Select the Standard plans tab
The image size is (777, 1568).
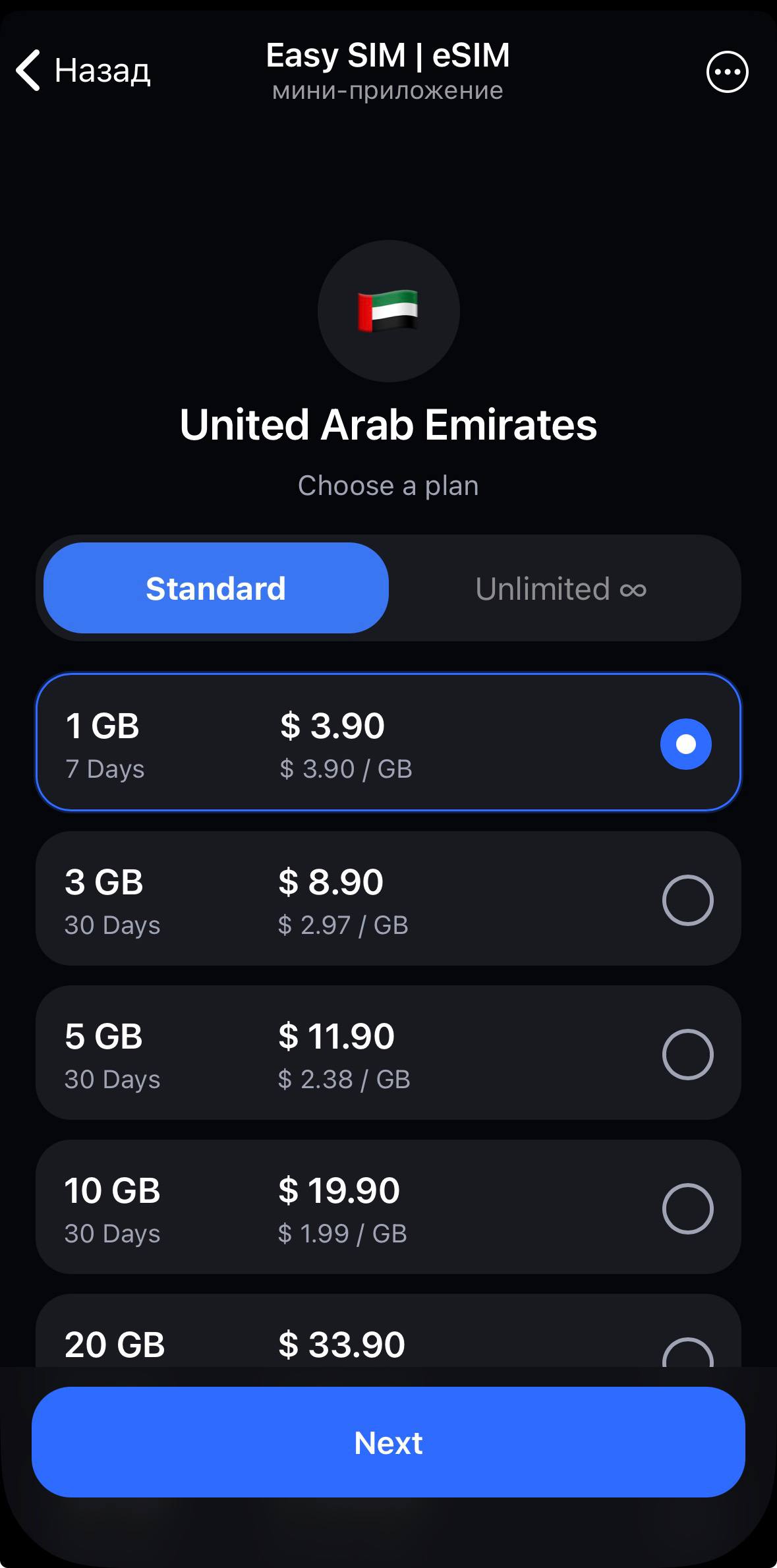(x=216, y=589)
